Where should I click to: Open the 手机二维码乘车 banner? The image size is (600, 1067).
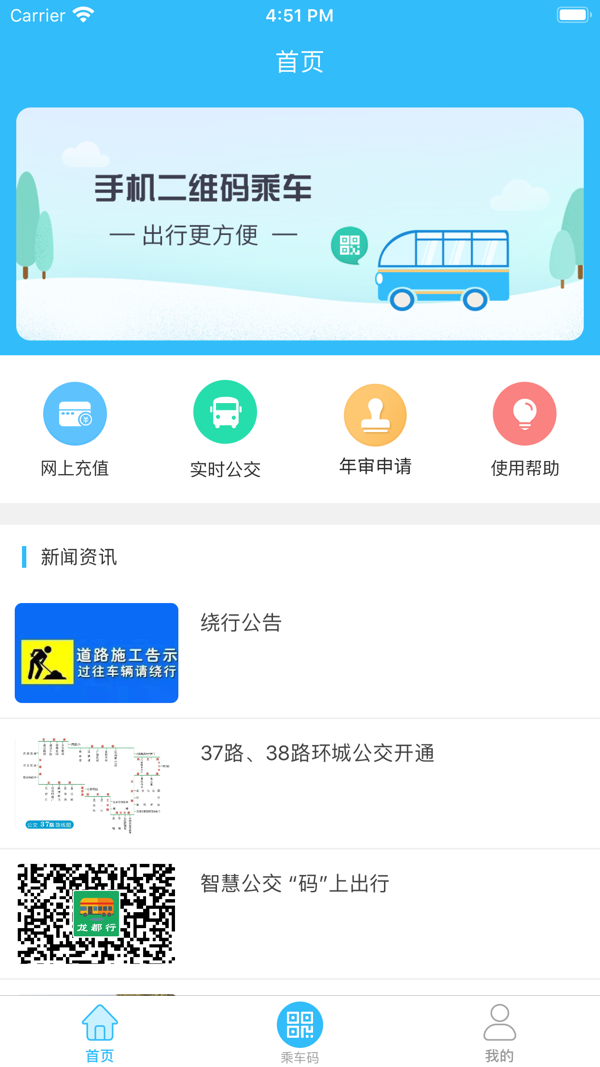[x=300, y=224]
